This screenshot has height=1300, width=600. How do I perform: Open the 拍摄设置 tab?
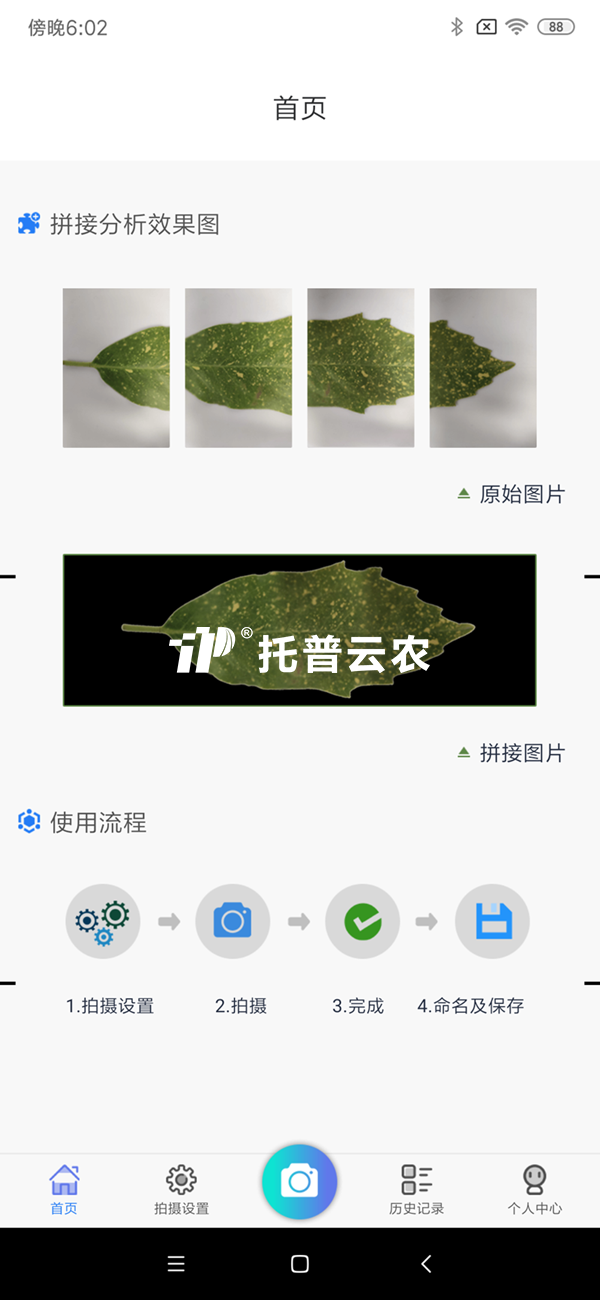tap(181, 1189)
